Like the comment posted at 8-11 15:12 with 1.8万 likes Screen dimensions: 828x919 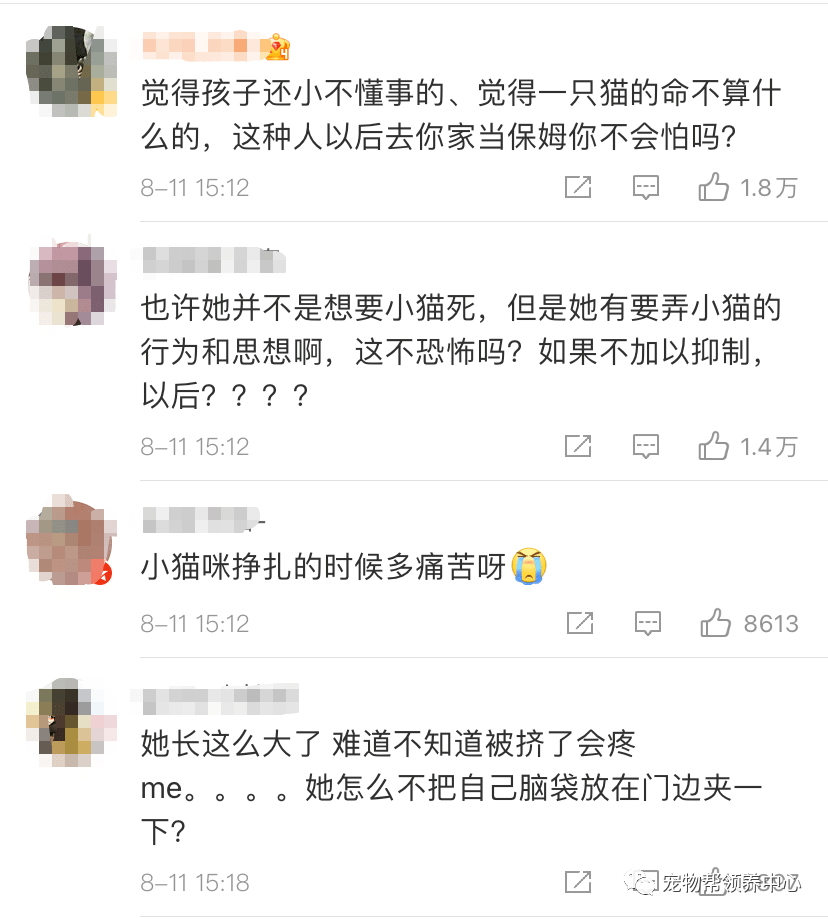[x=713, y=187]
